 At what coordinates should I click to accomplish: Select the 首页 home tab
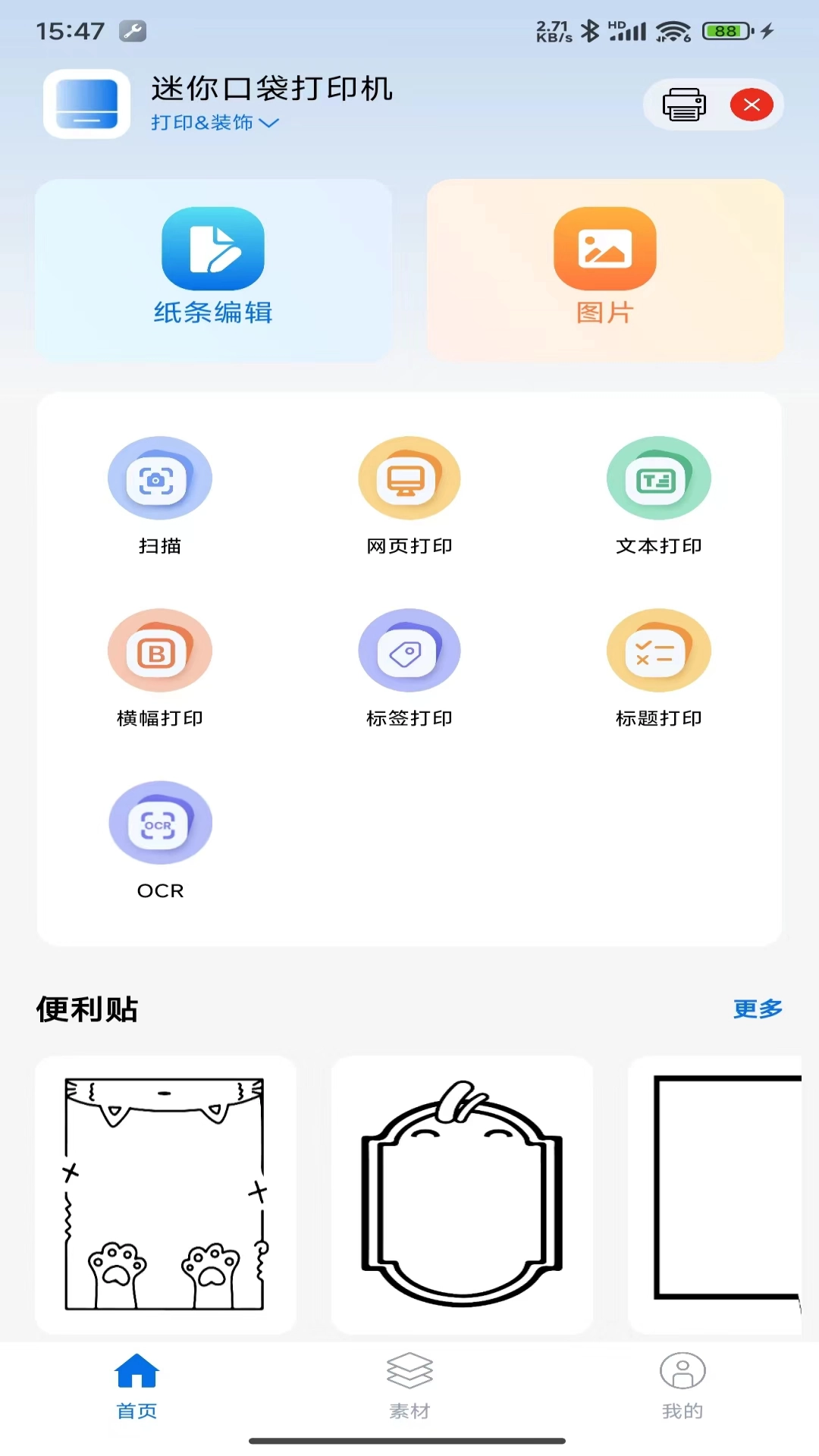coord(136,1385)
